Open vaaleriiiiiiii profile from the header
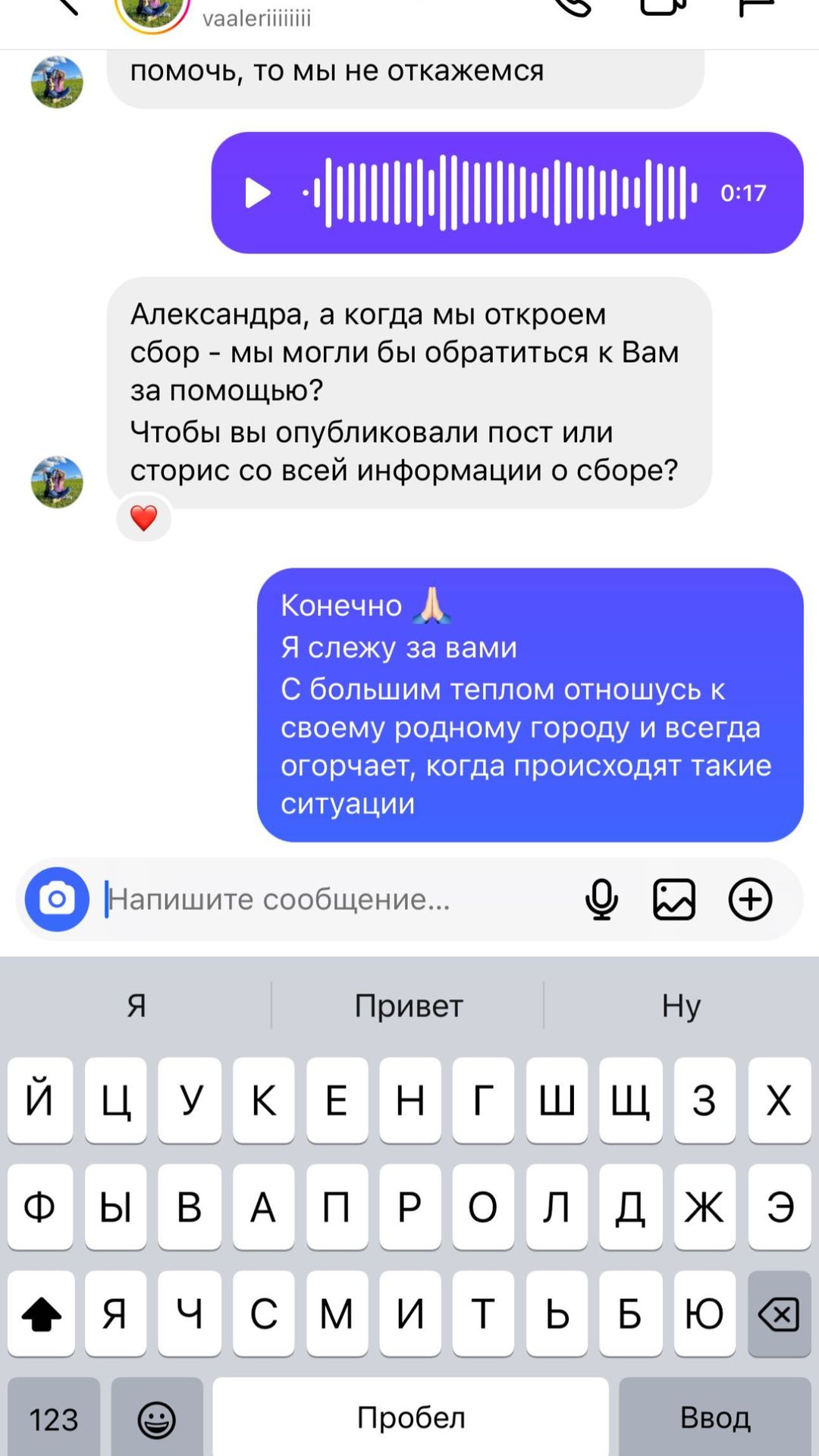 coord(256,18)
